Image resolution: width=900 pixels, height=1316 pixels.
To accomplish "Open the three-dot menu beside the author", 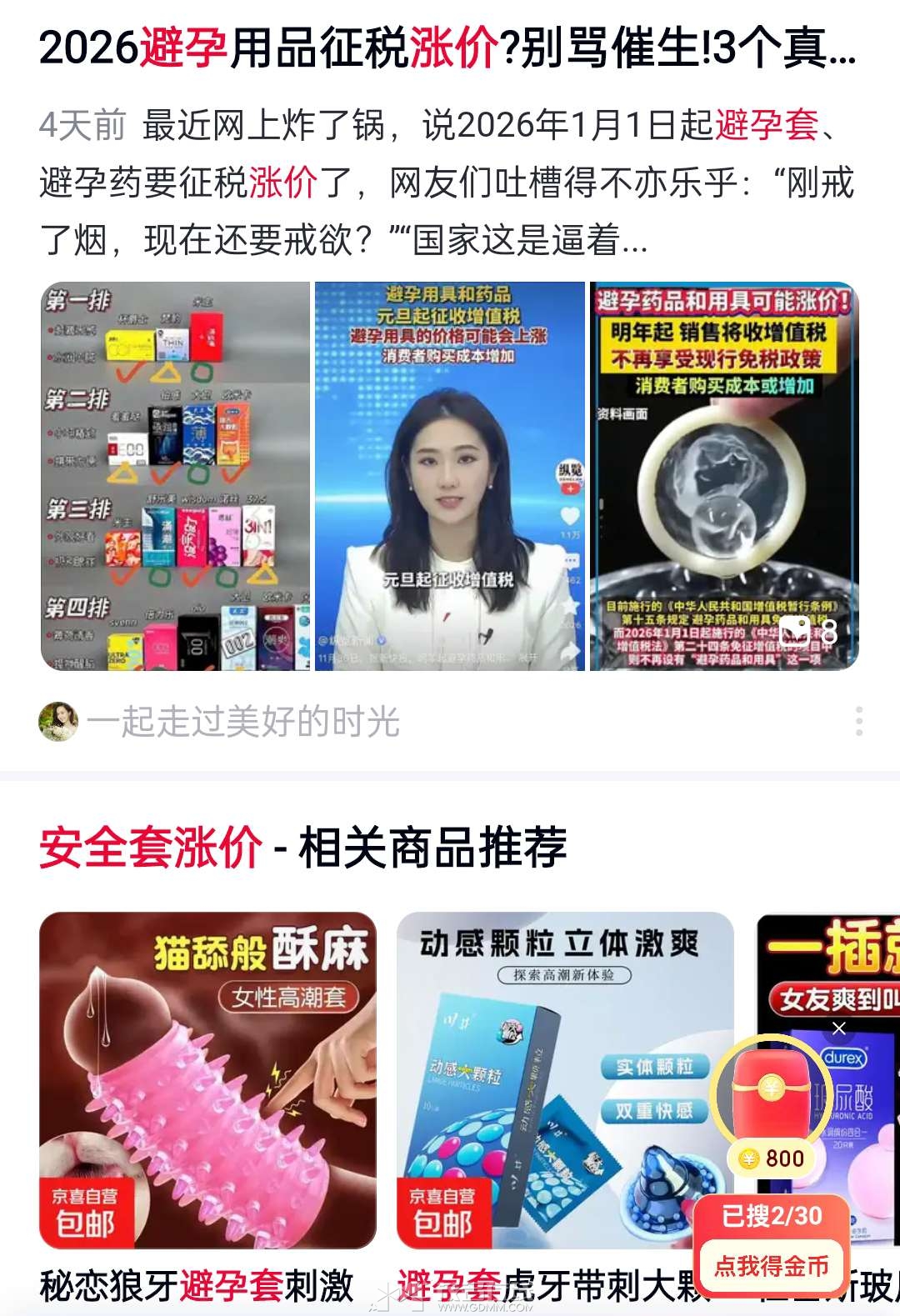I will click(x=858, y=721).
